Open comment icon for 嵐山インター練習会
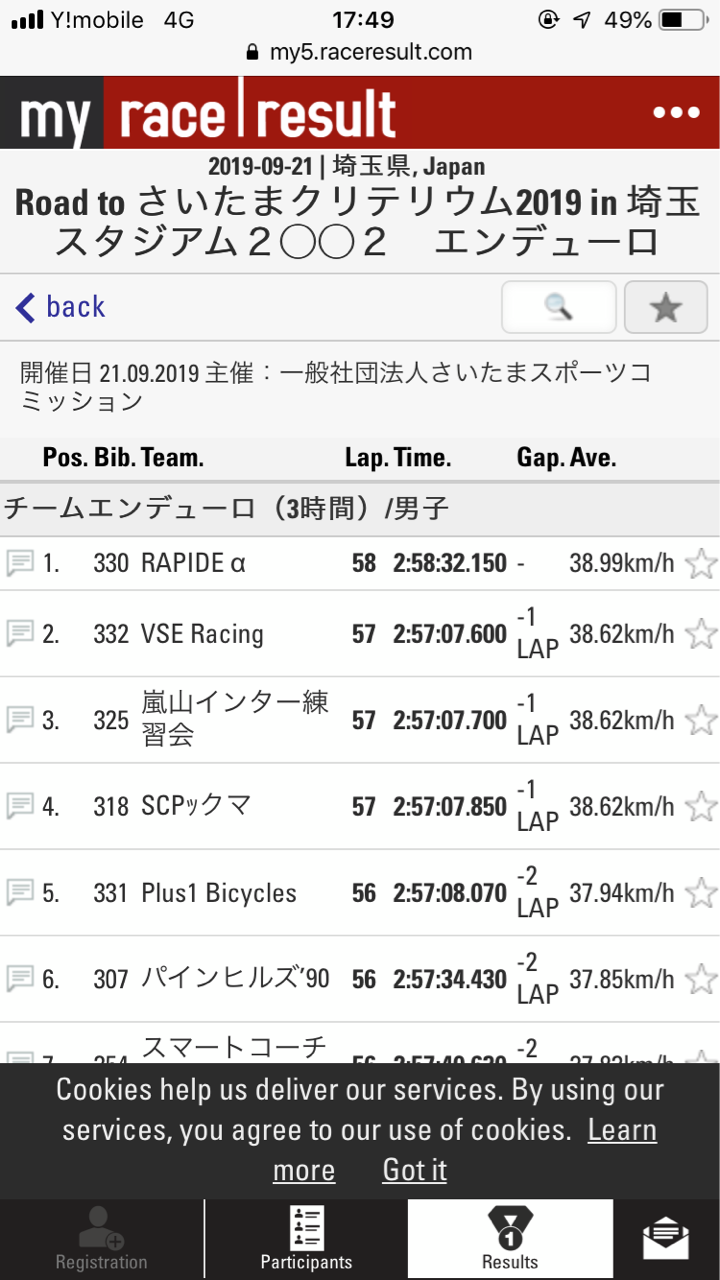 (20, 719)
